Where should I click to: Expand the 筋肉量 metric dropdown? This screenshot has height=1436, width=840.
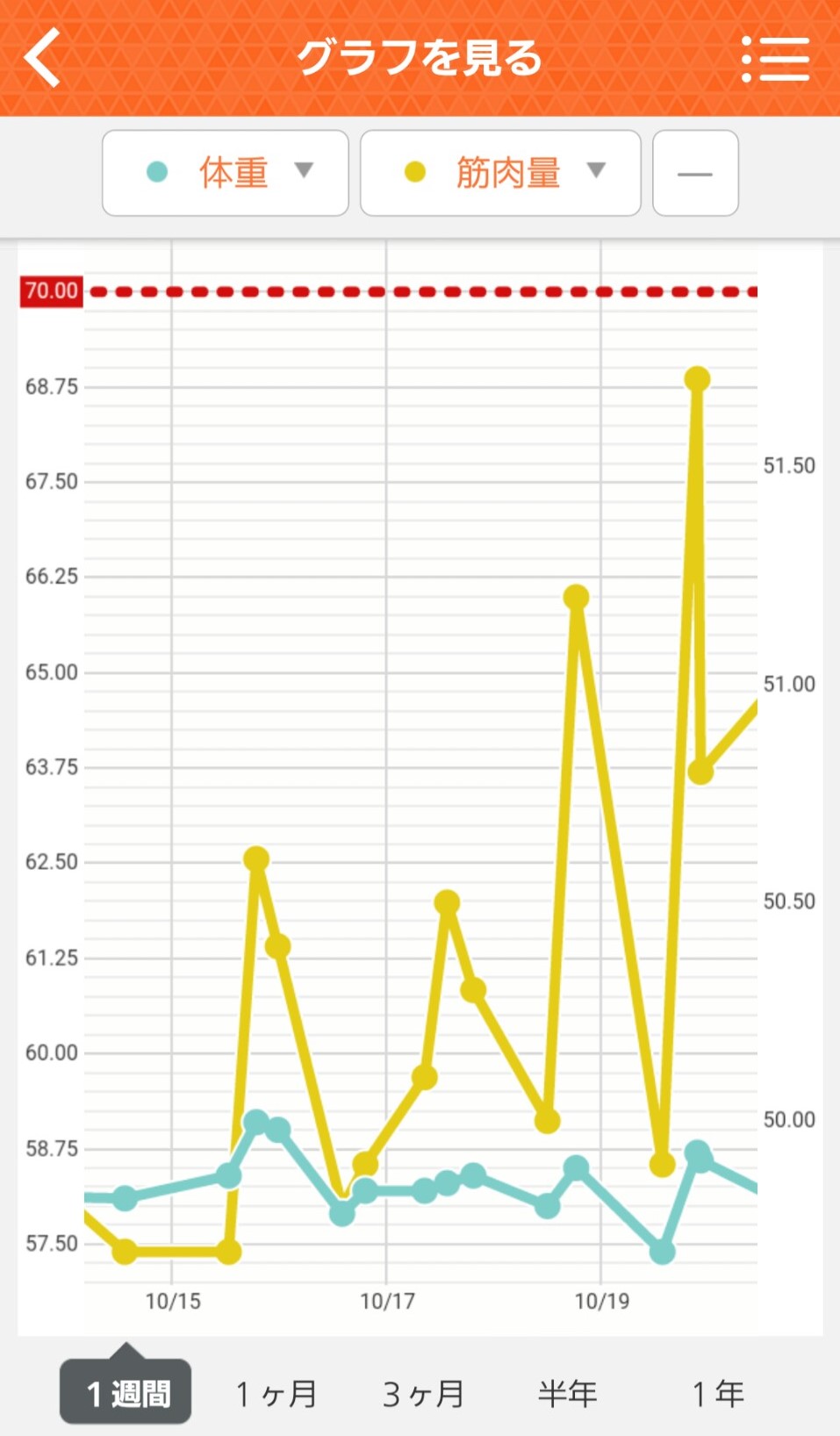[500, 173]
